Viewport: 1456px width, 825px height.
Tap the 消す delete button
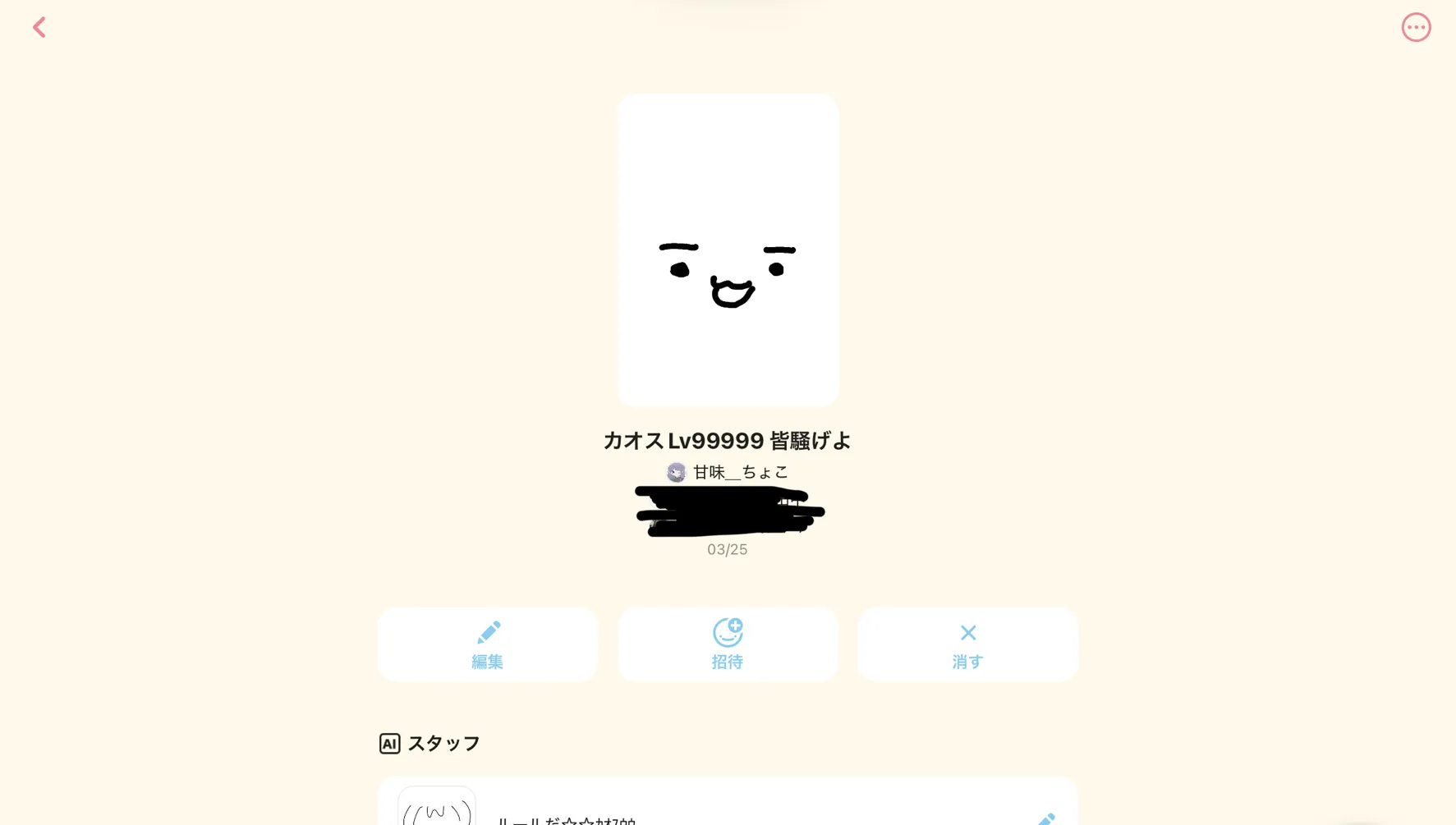[x=967, y=644]
